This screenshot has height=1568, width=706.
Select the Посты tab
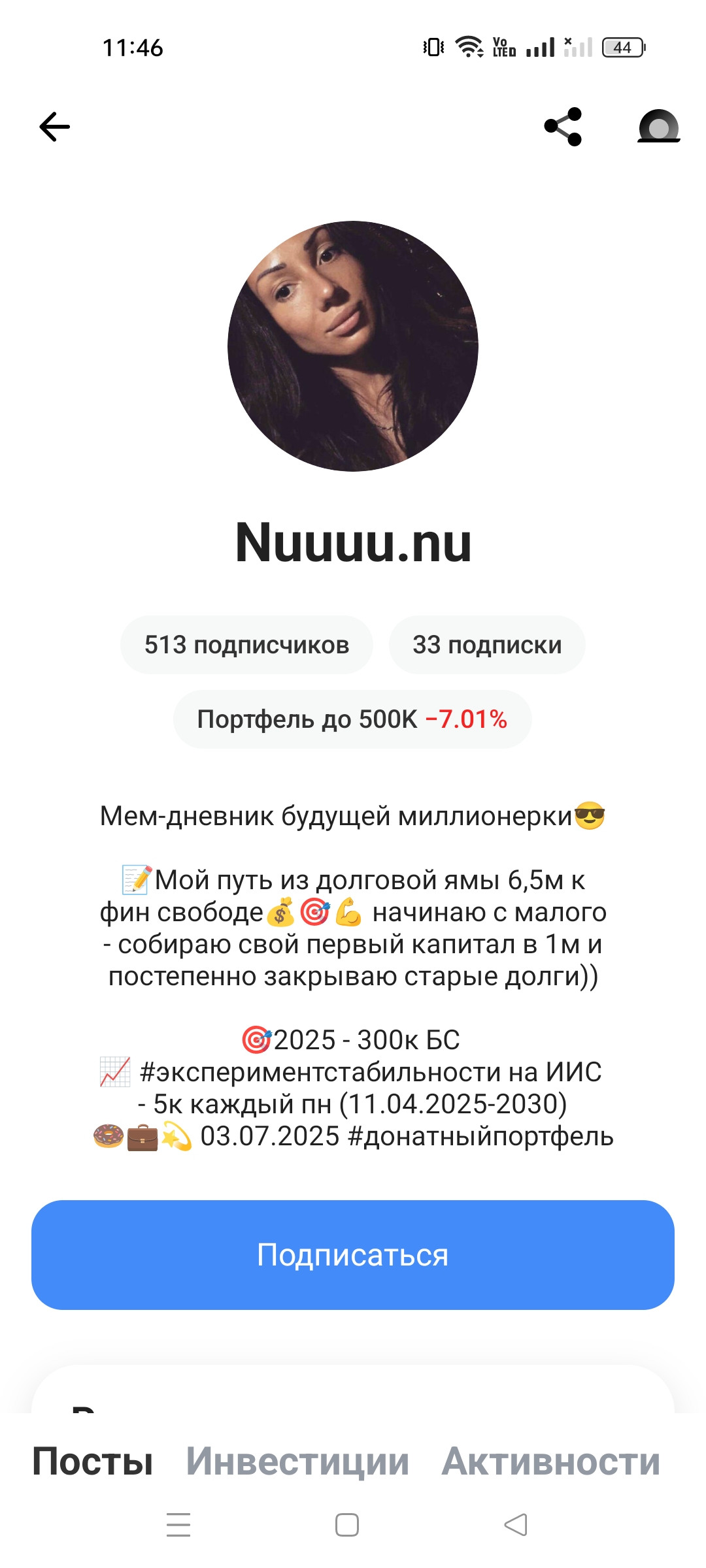[93, 1462]
